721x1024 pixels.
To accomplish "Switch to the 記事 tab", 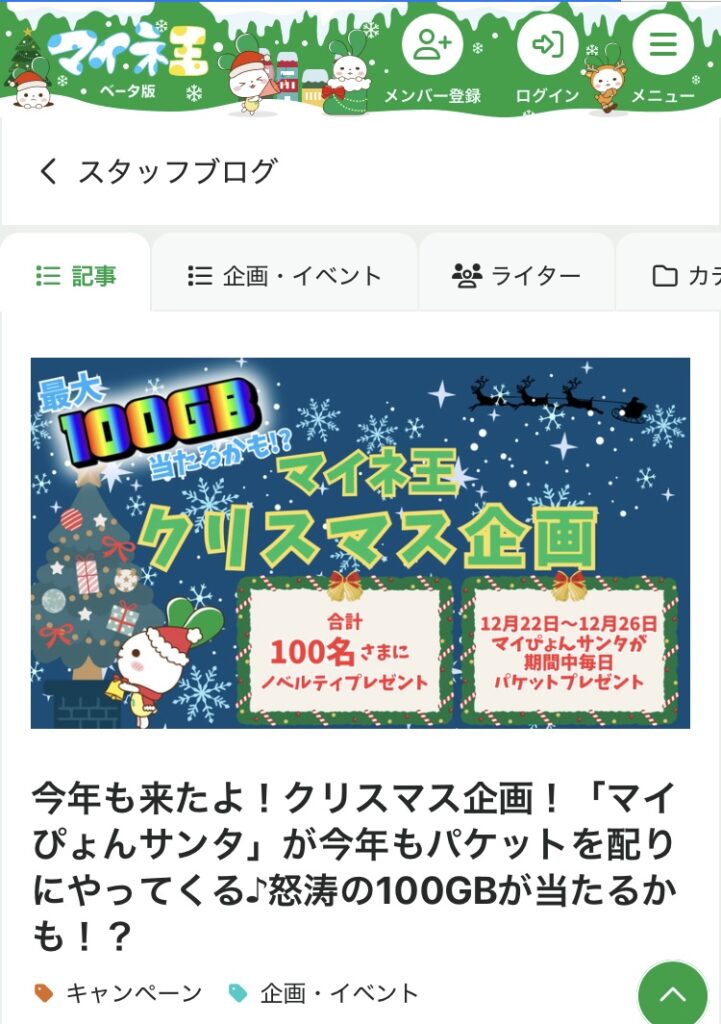I will (76, 276).
